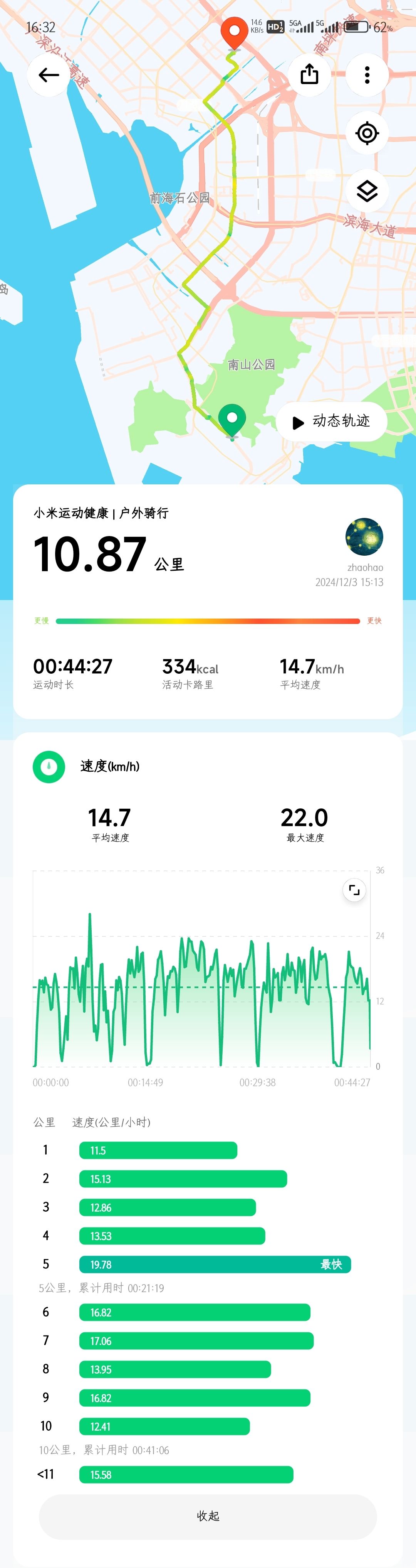The height and width of the screenshot is (1568, 416).
Task: Open the three-dot overflow menu
Action: click(x=367, y=75)
